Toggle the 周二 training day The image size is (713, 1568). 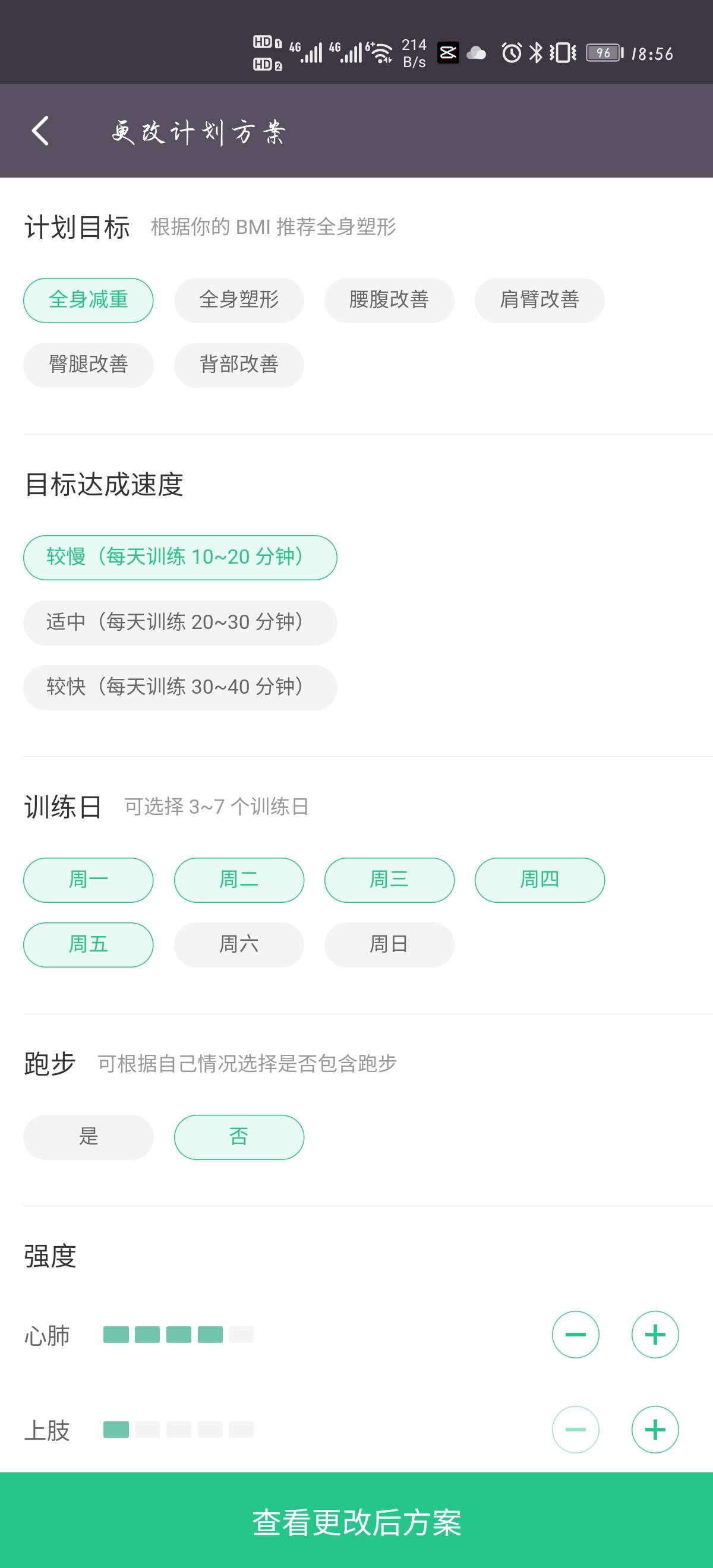click(x=239, y=880)
